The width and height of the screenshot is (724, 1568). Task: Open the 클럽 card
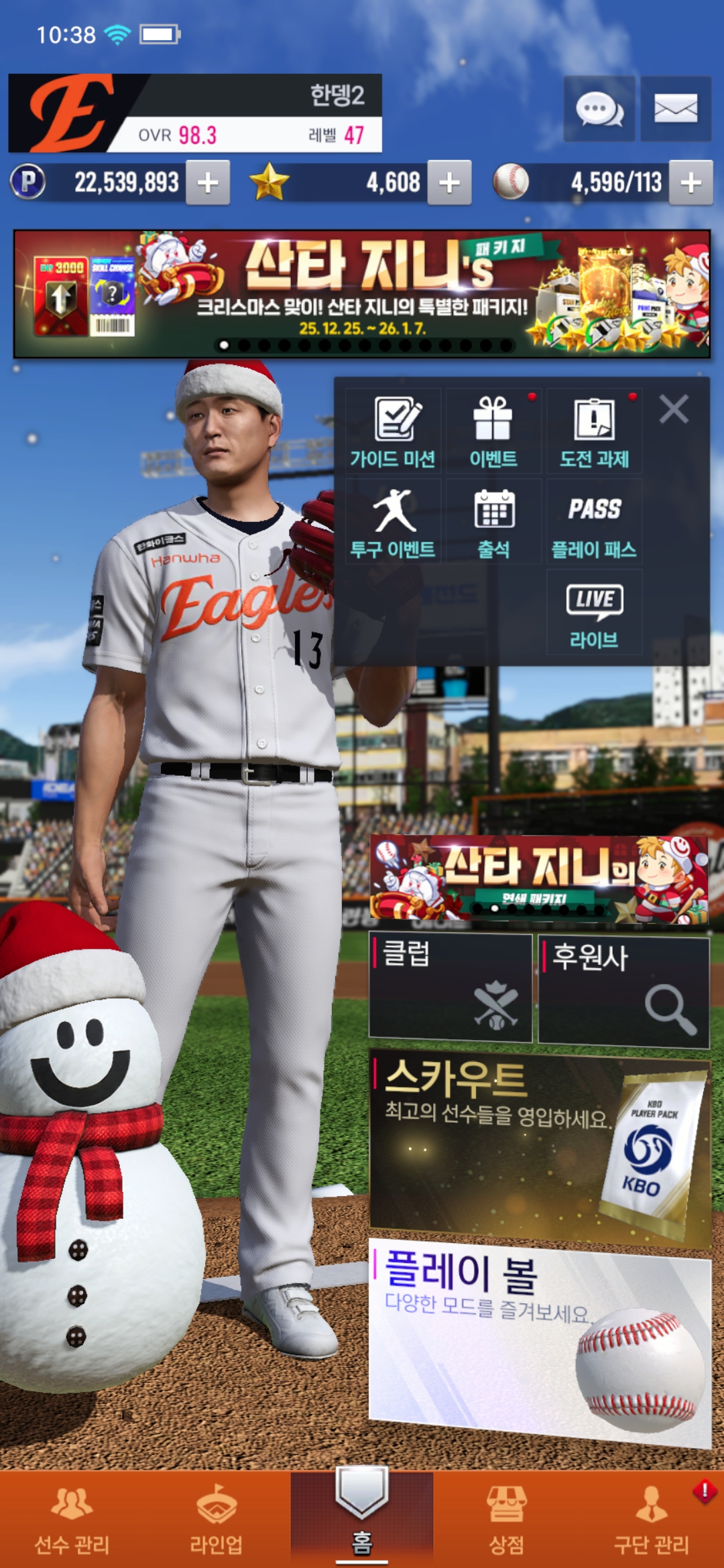click(x=450, y=988)
